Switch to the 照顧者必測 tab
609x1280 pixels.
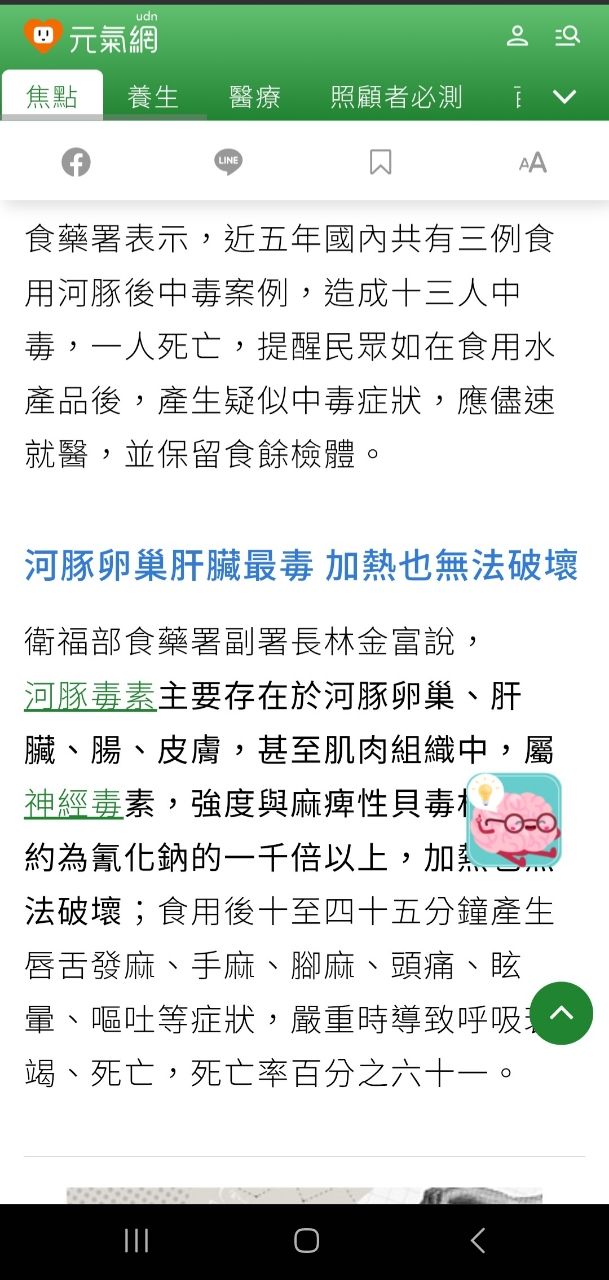point(396,97)
